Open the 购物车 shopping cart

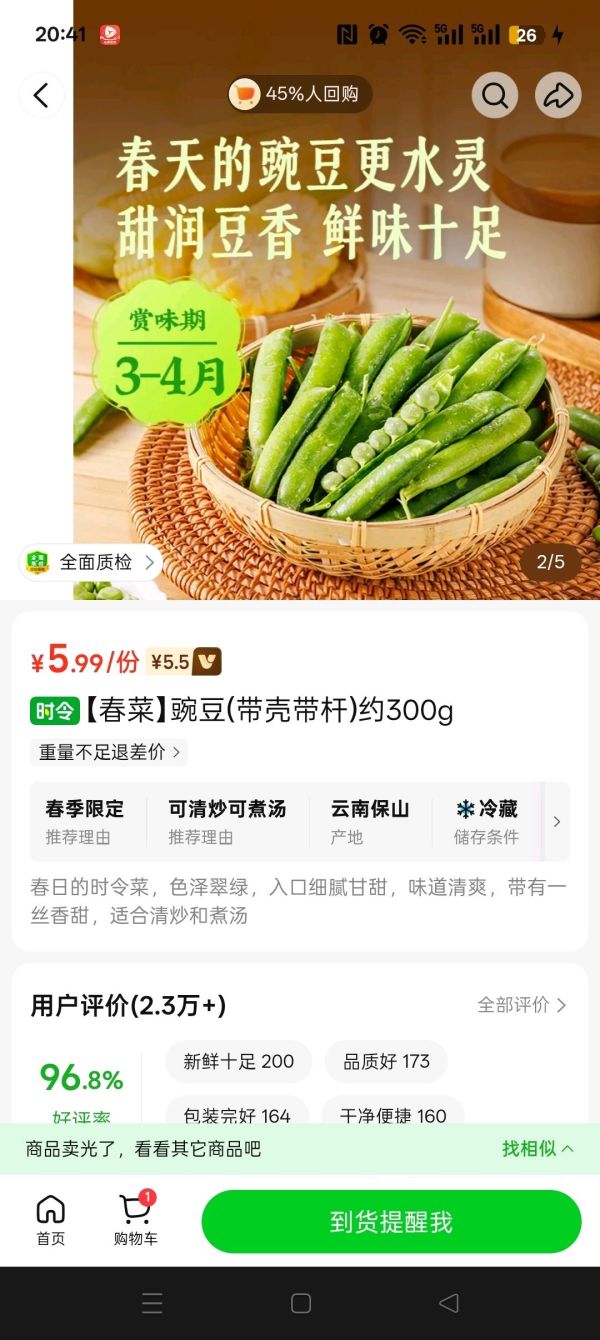point(135,1221)
